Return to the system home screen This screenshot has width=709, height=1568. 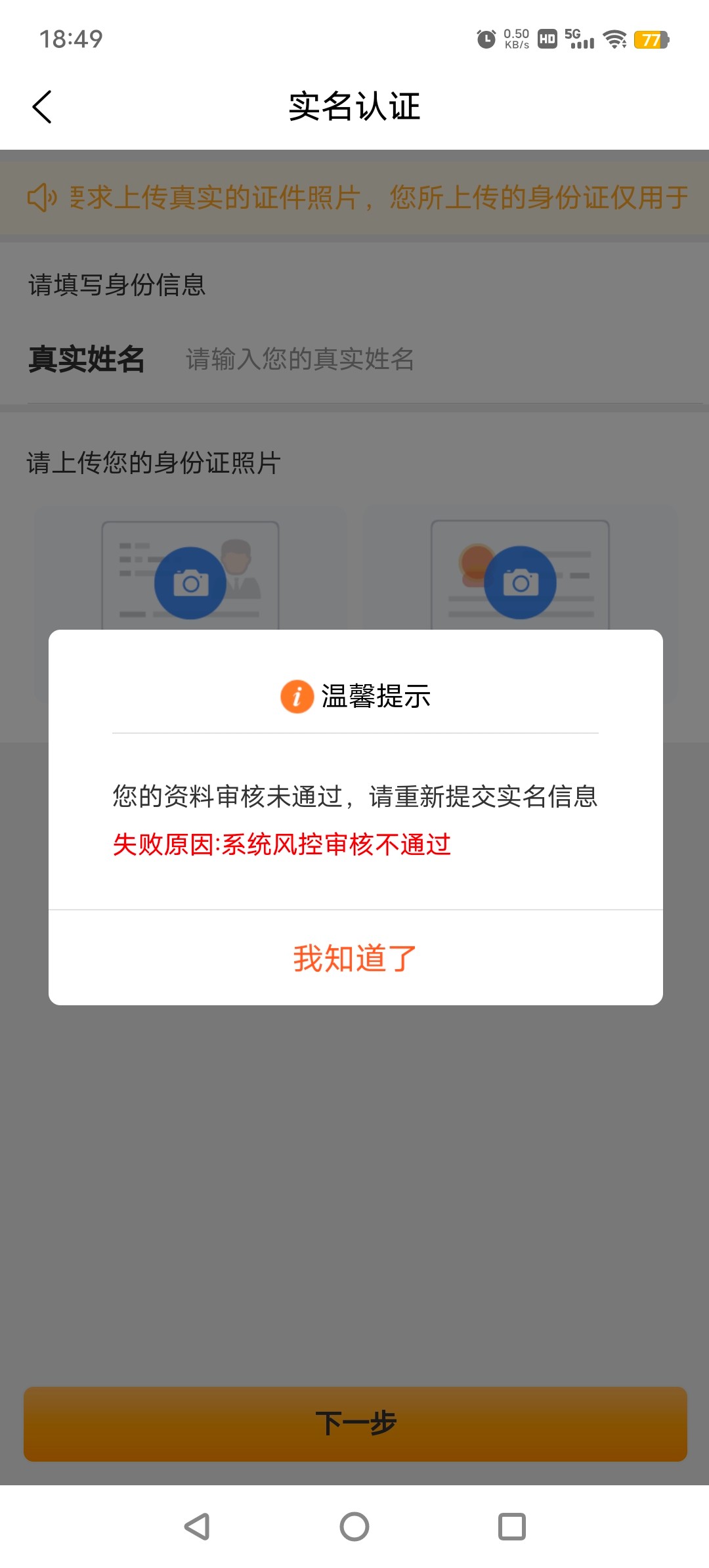354,1527
